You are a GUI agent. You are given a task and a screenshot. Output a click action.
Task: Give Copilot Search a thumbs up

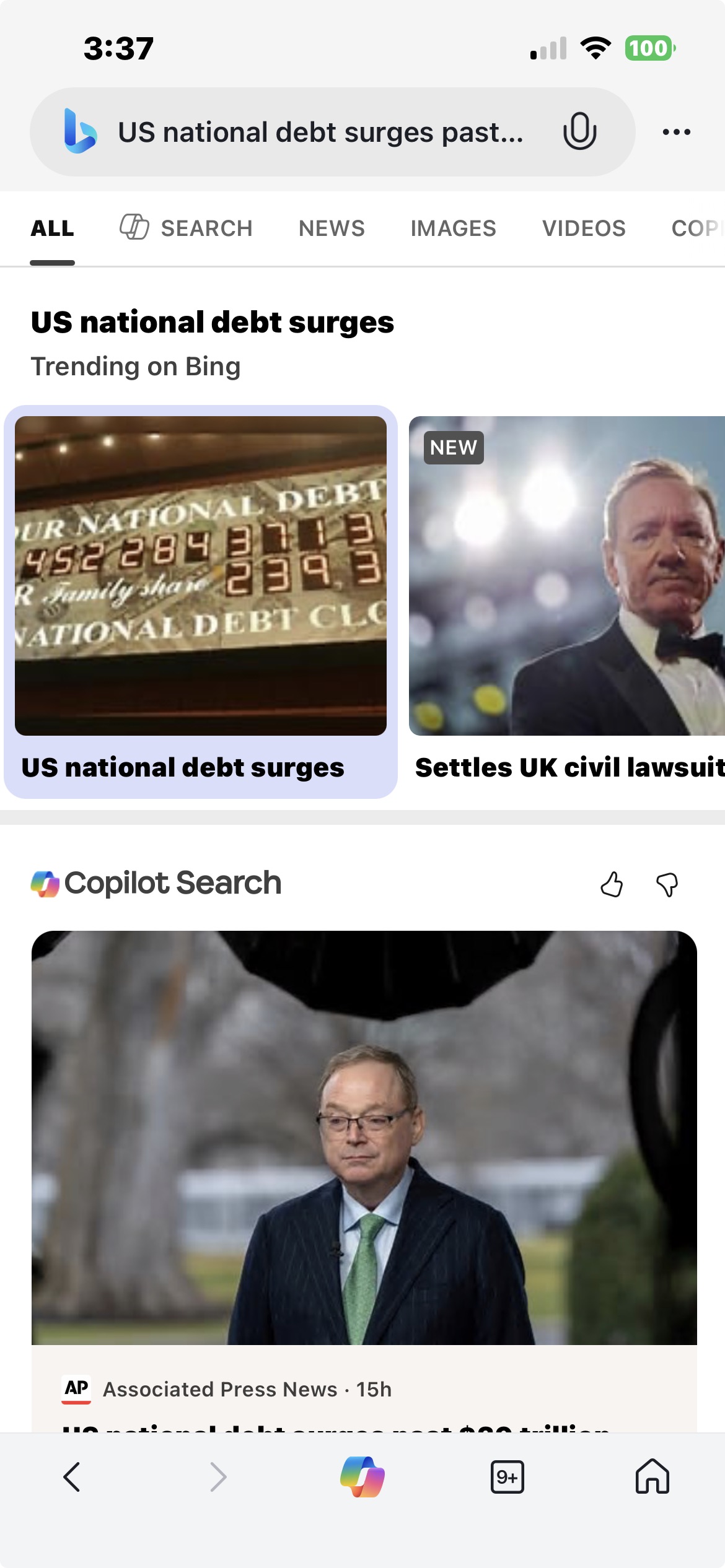(x=612, y=884)
